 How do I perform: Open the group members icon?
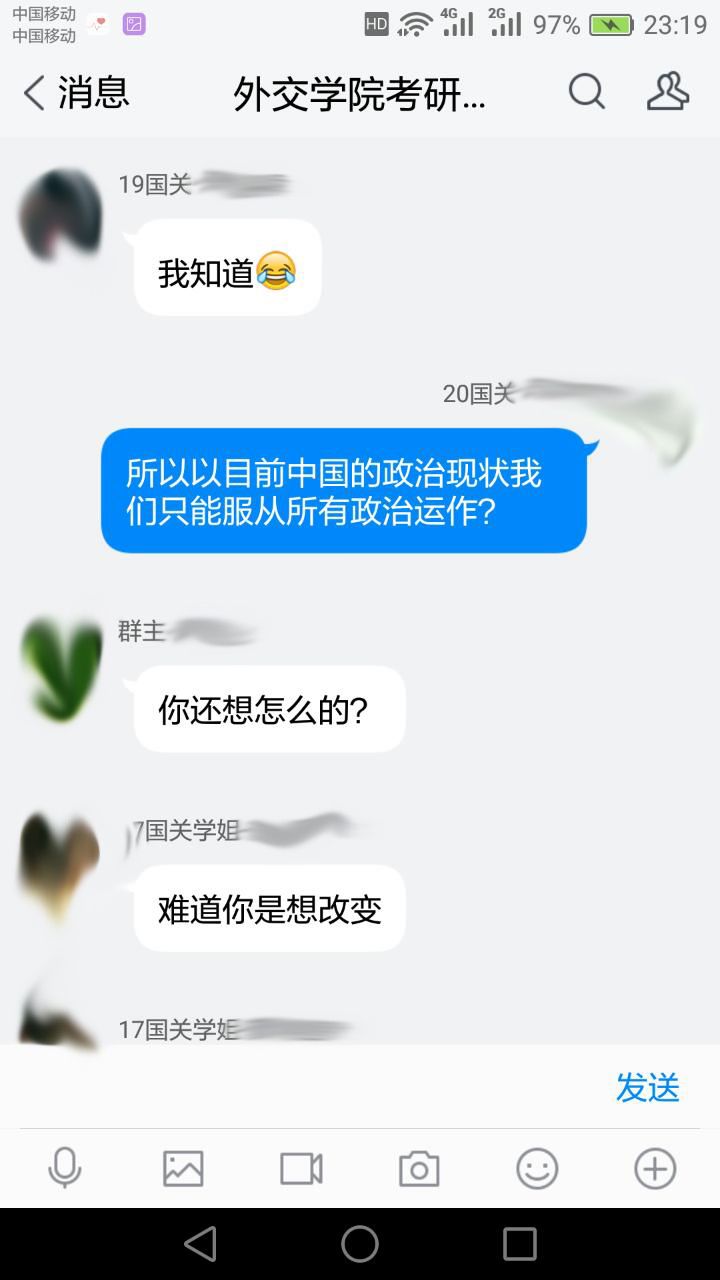[x=668, y=92]
